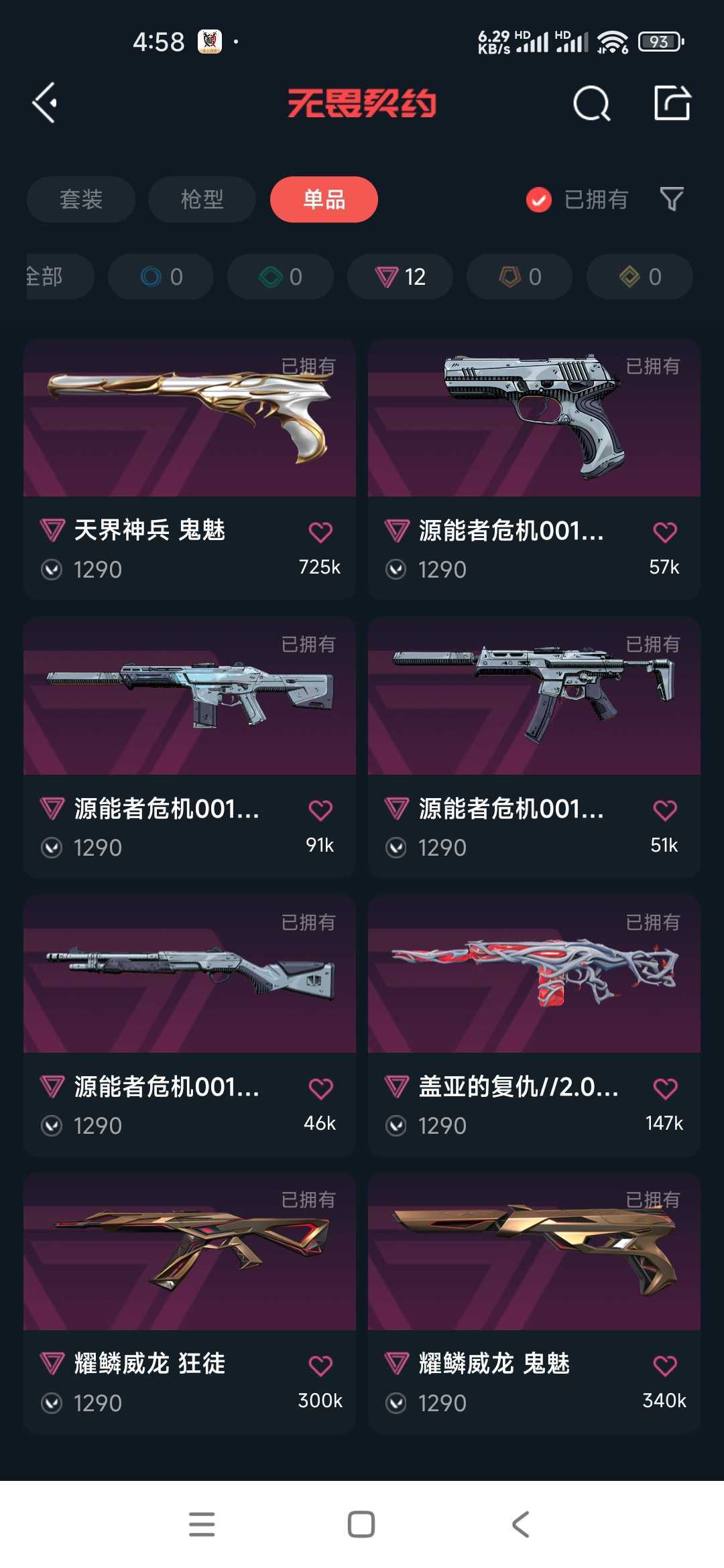
Task: Tap the back arrow in the header
Action: (45, 103)
